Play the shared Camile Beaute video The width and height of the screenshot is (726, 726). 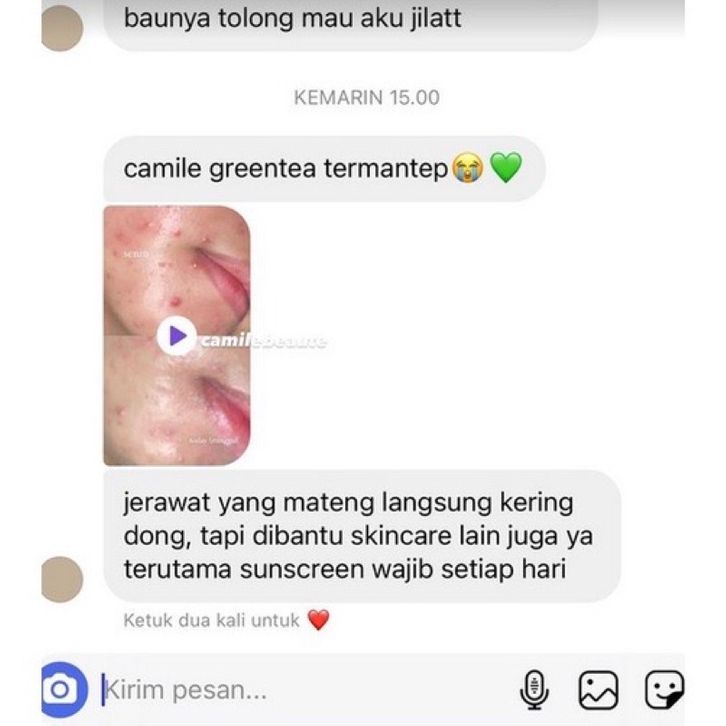click(x=176, y=337)
